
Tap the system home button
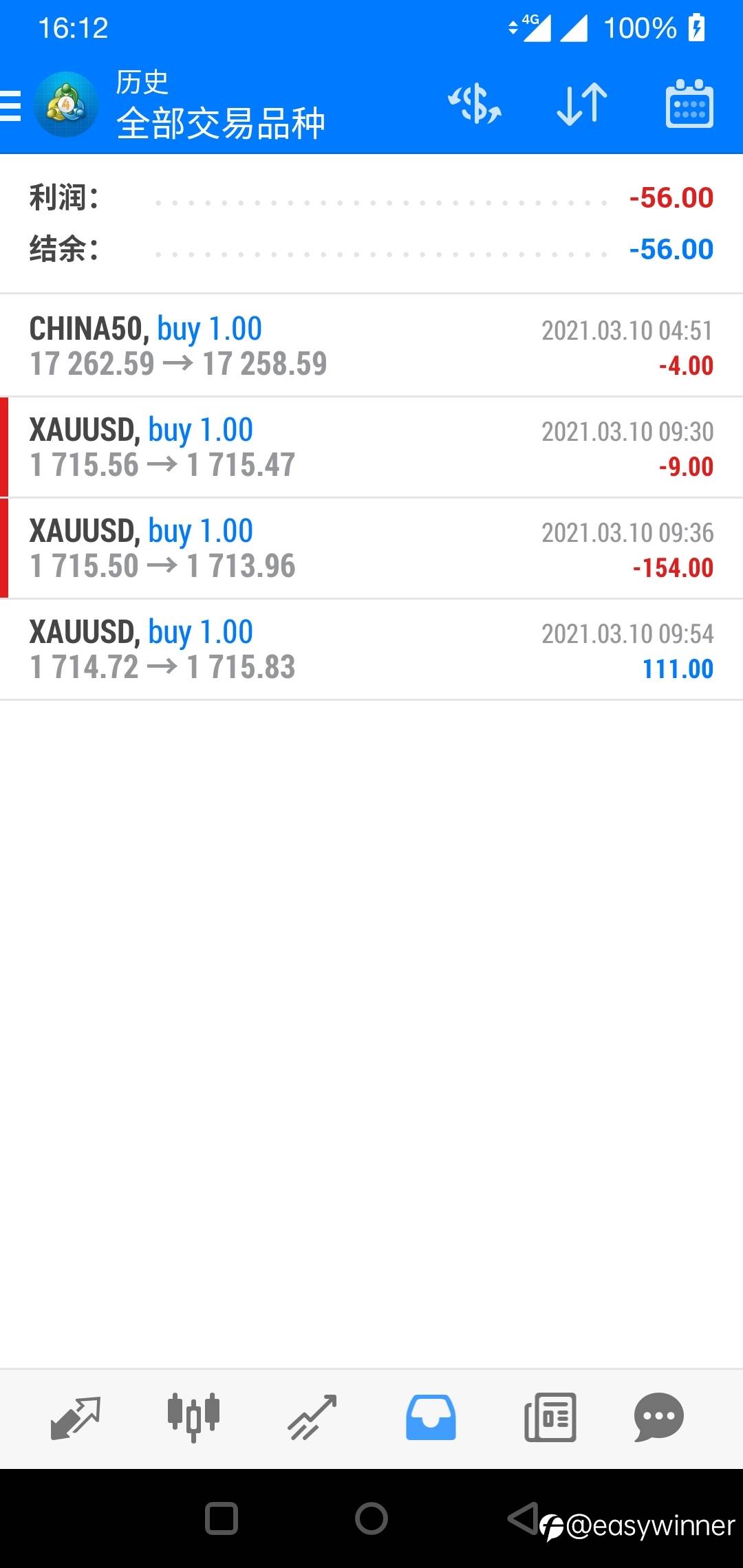(371, 1518)
